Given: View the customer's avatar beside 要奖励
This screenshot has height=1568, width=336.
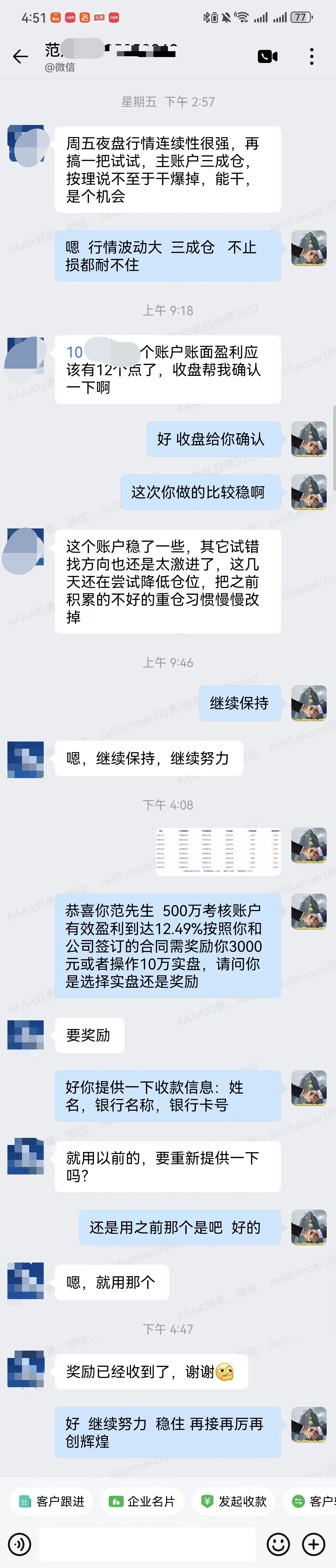Looking at the screenshot, I should [x=25, y=1035].
